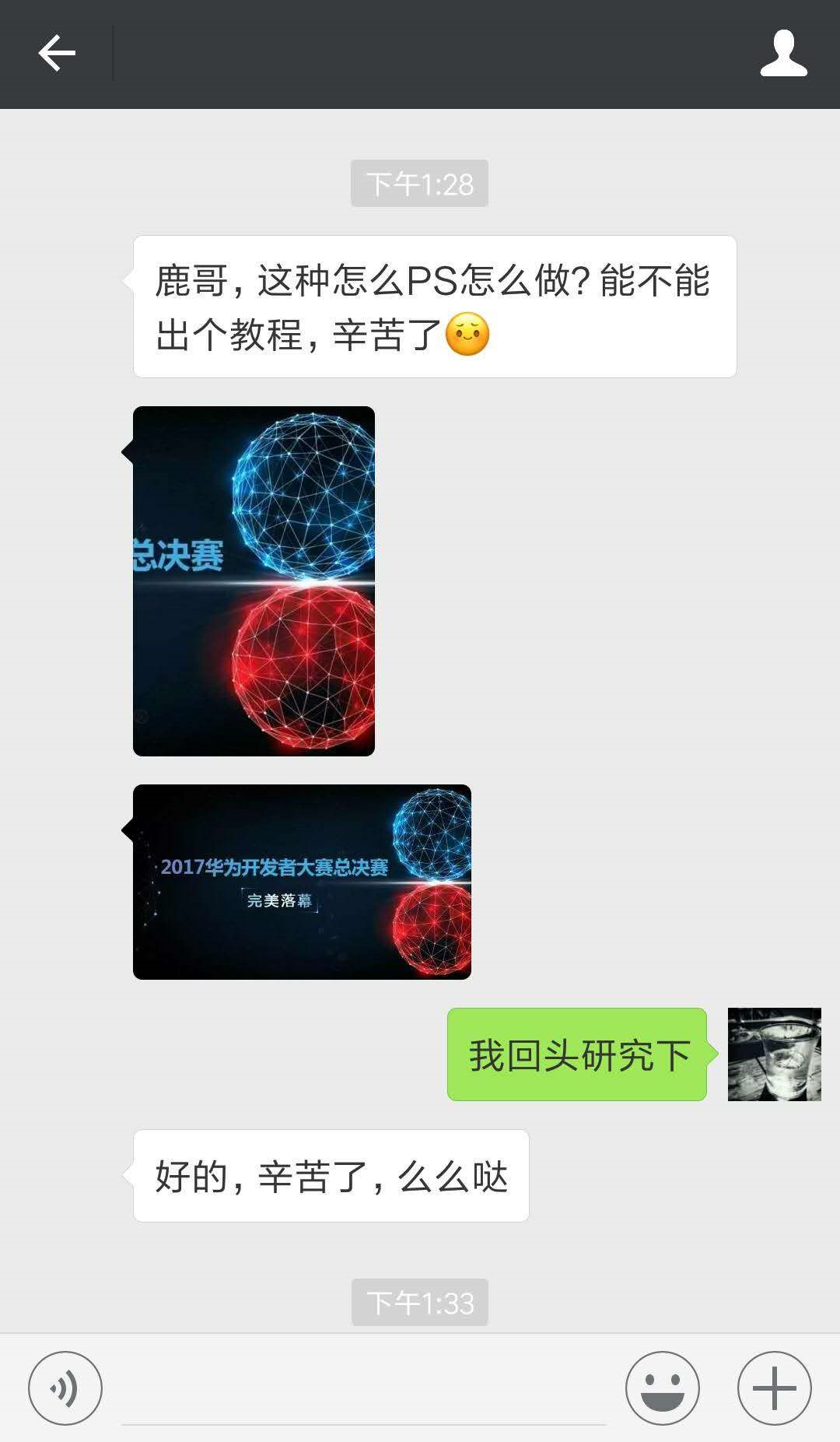The width and height of the screenshot is (840, 1442).
Task: Open the emoji picker
Action: click(x=663, y=1388)
